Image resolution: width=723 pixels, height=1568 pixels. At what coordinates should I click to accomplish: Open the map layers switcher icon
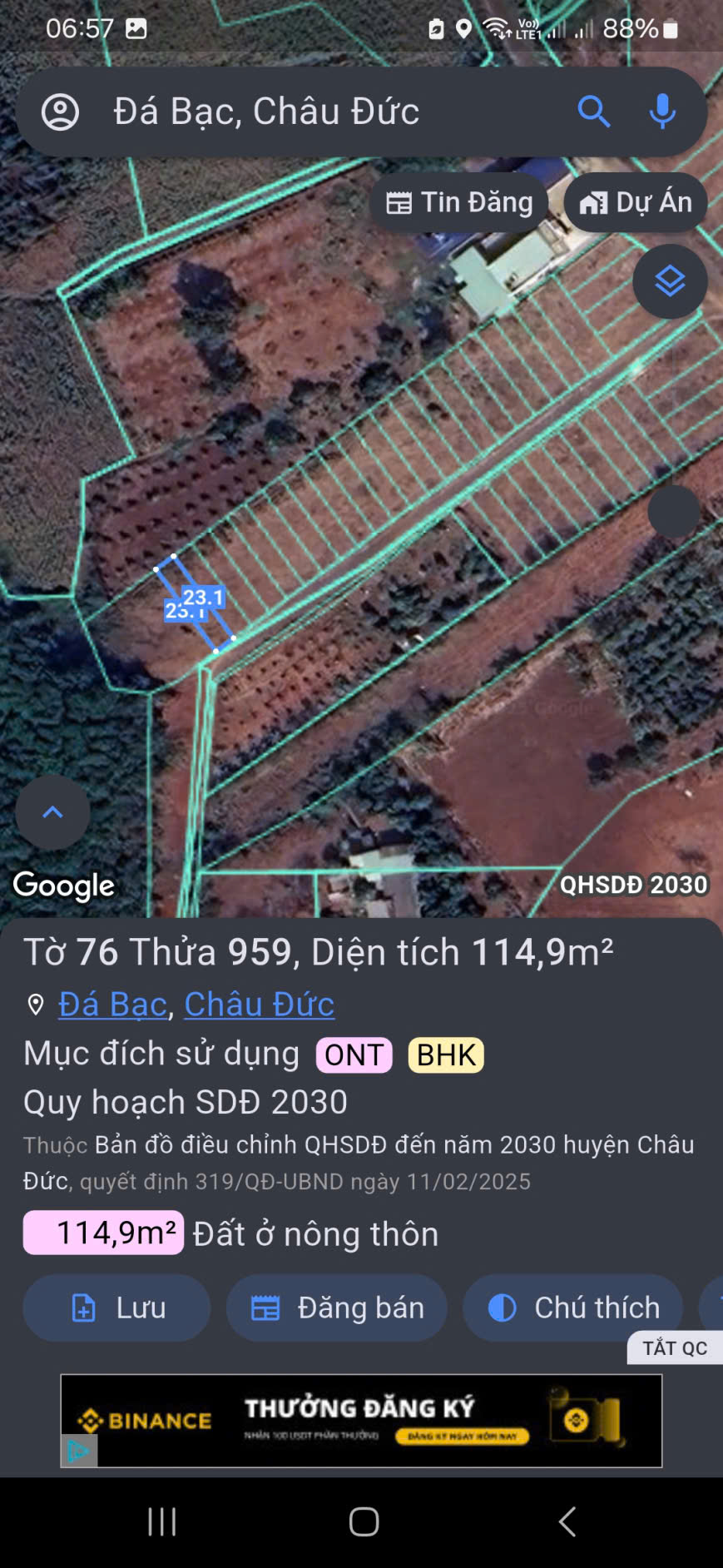(x=670, y=282)
